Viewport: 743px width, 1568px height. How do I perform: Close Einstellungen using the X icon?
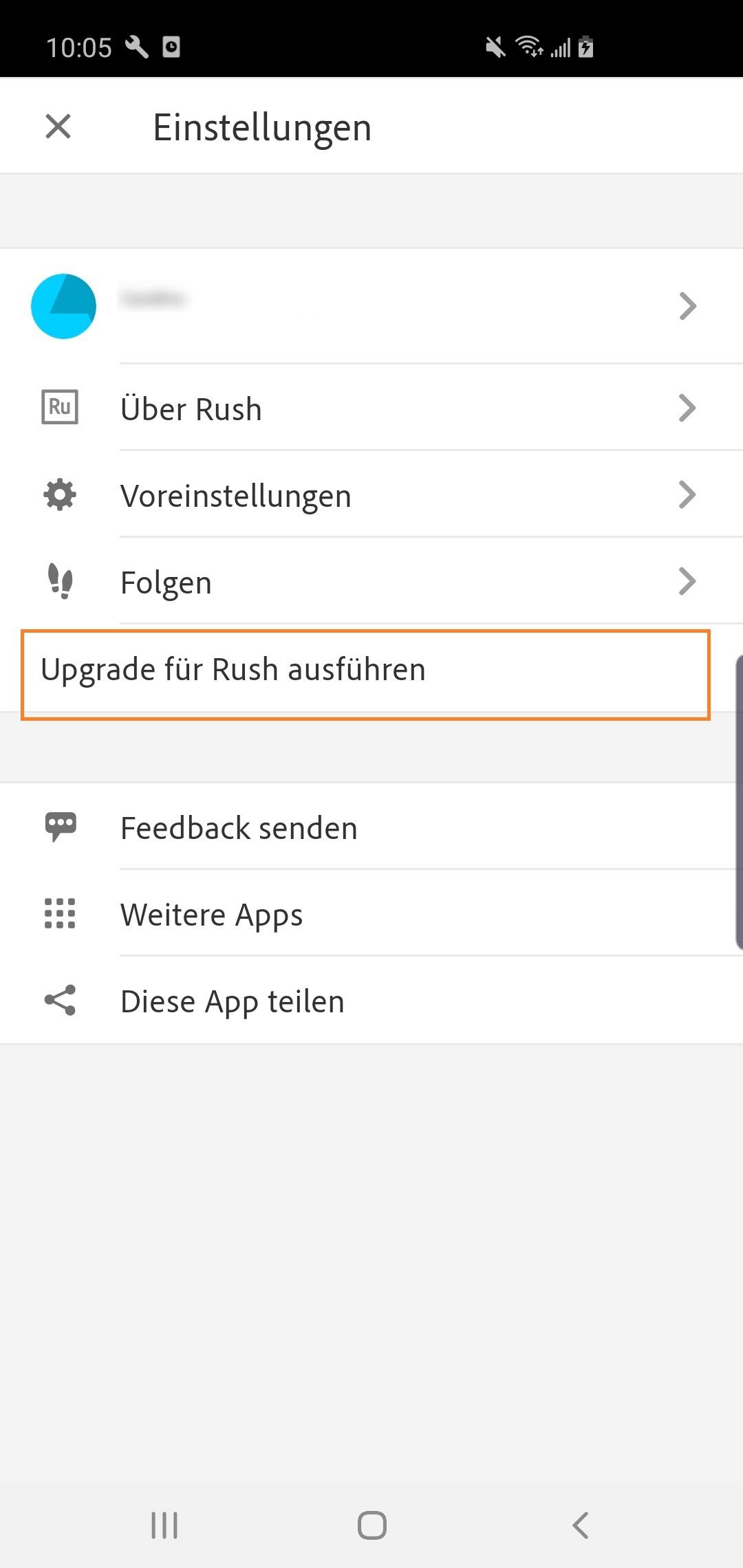58,127
